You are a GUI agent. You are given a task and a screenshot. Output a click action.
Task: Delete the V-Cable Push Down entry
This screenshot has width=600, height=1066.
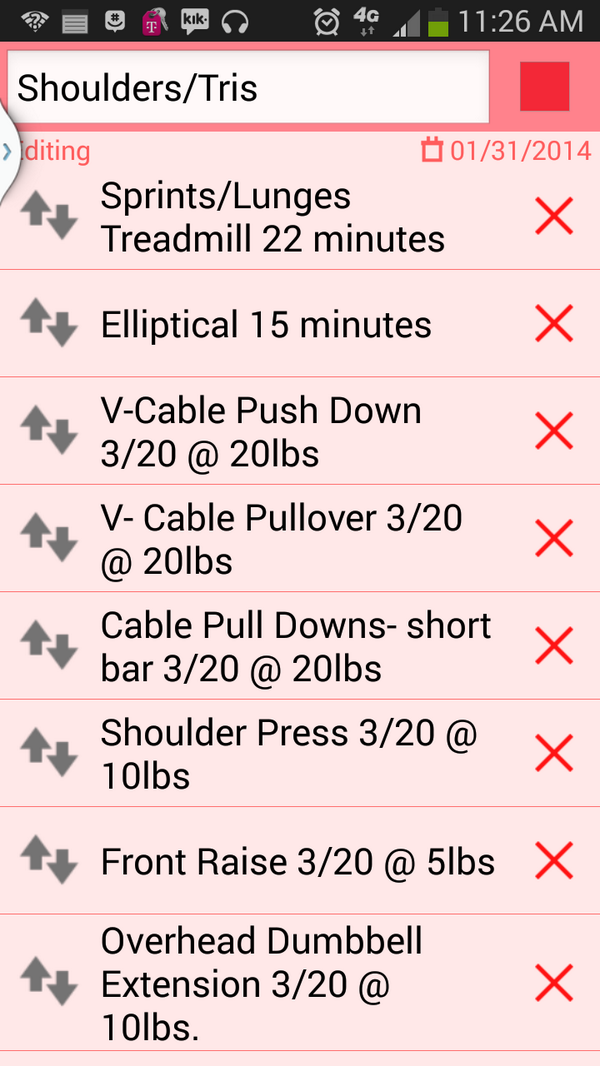click(553, 432)
